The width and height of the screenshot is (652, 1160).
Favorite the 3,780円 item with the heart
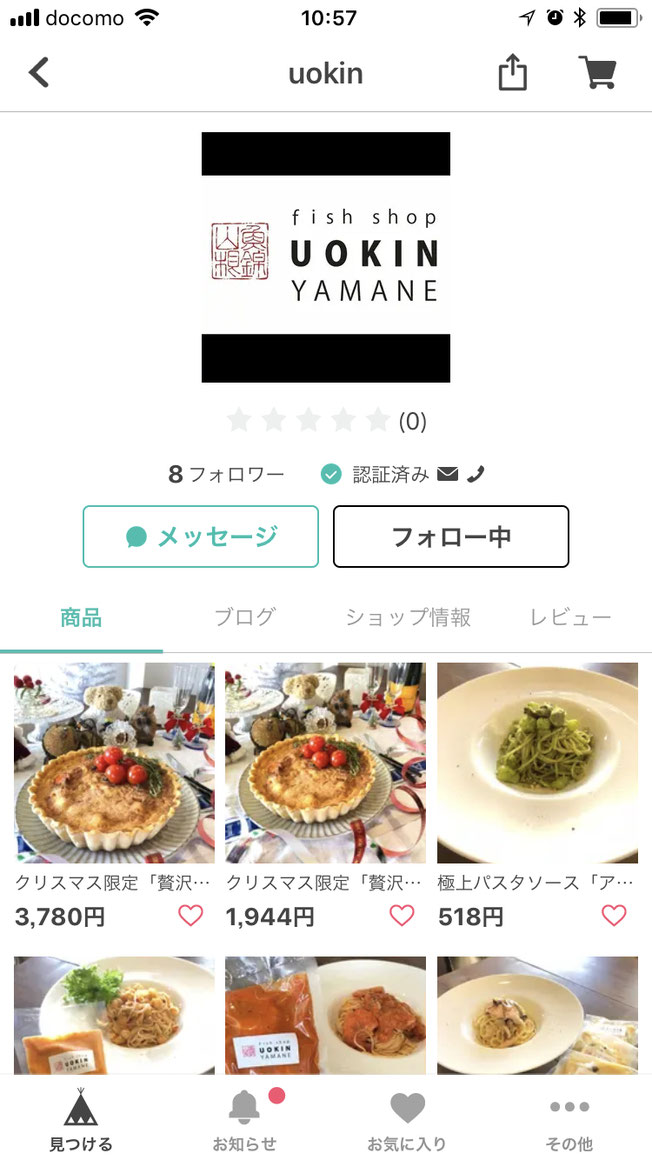[190, 915]
